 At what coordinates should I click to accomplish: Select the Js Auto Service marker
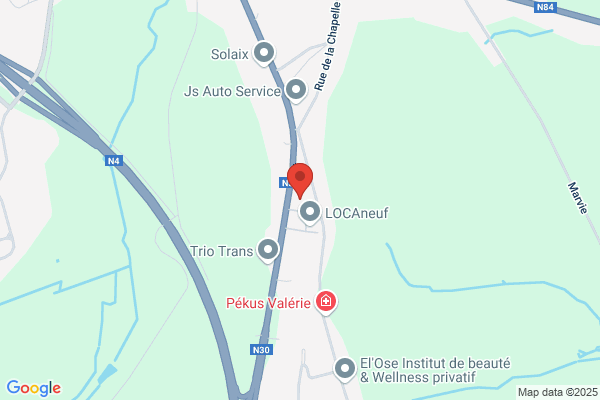pyautogui.click(x=296, y=90)
